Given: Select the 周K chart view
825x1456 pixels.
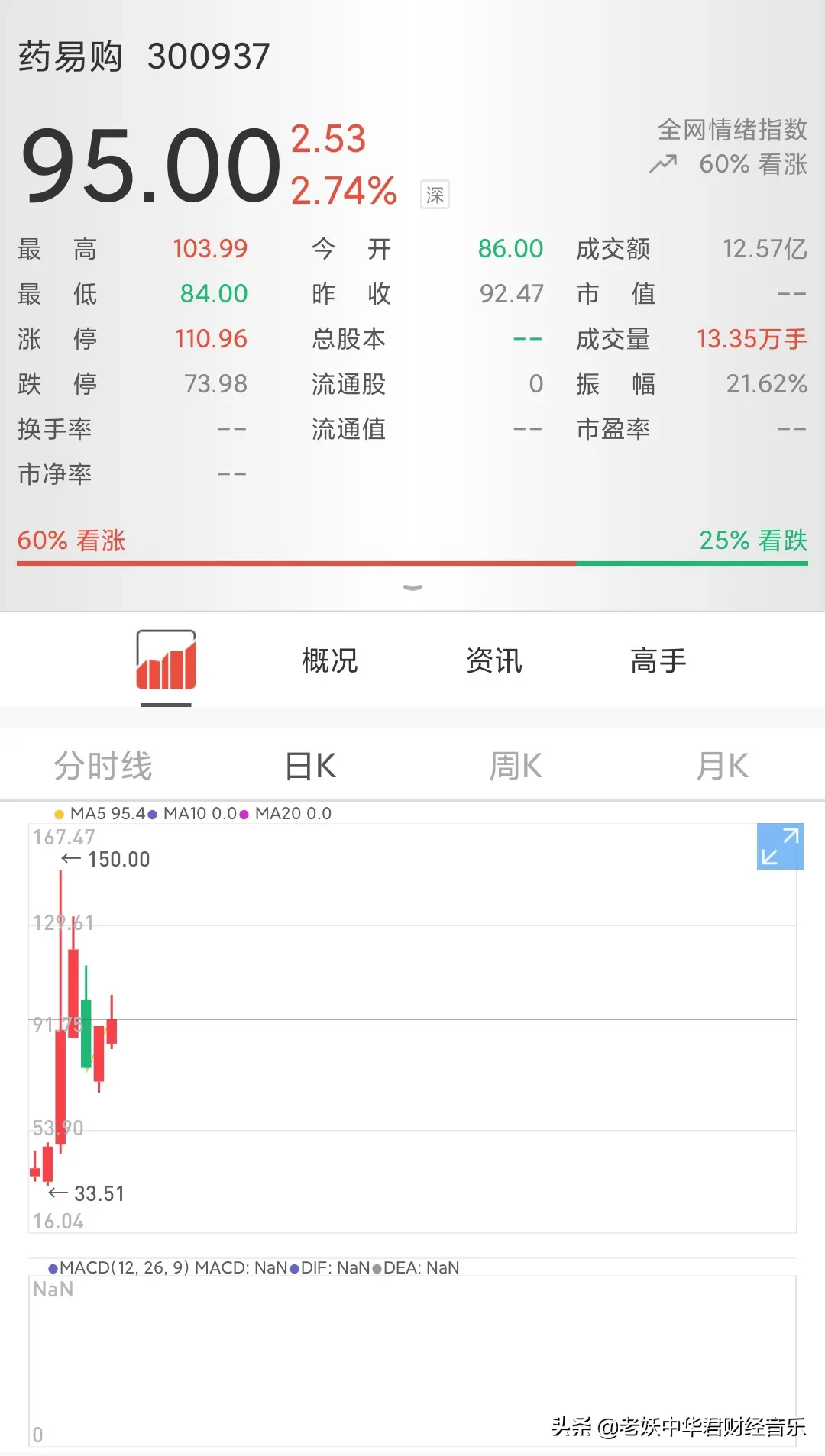Looking at the screenshot, I should [516, 766].
